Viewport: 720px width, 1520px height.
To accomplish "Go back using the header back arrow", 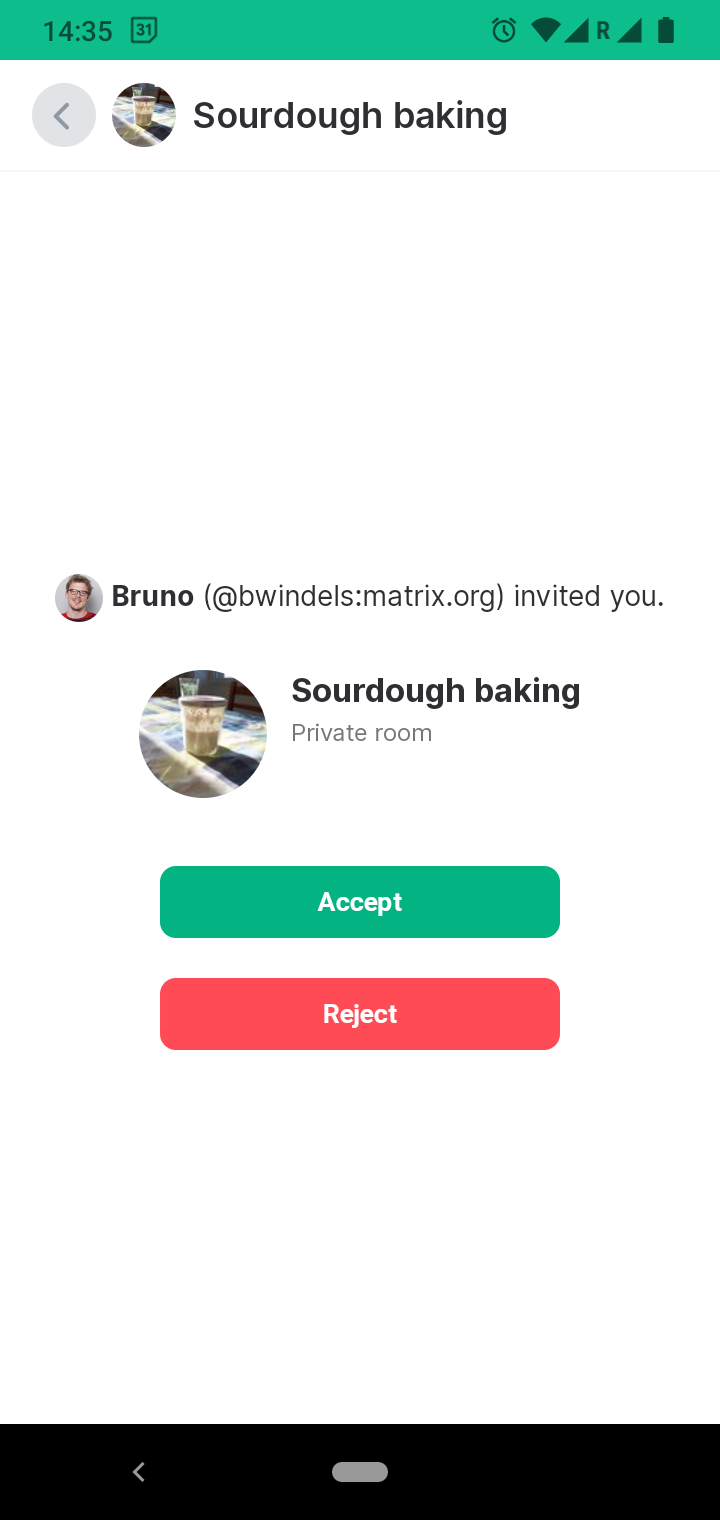I will pos(63,116).
